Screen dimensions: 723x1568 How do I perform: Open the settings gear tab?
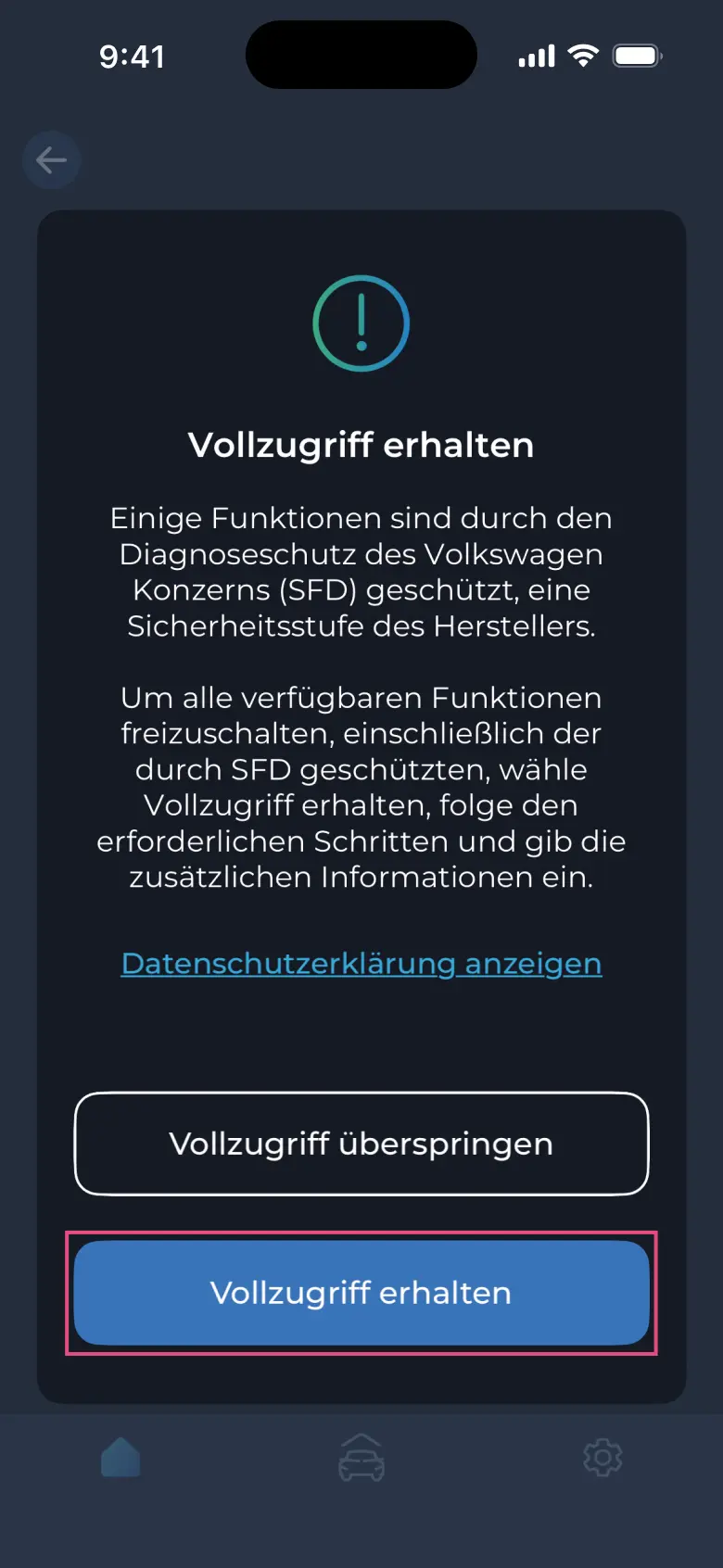[x=602, y=1458]
